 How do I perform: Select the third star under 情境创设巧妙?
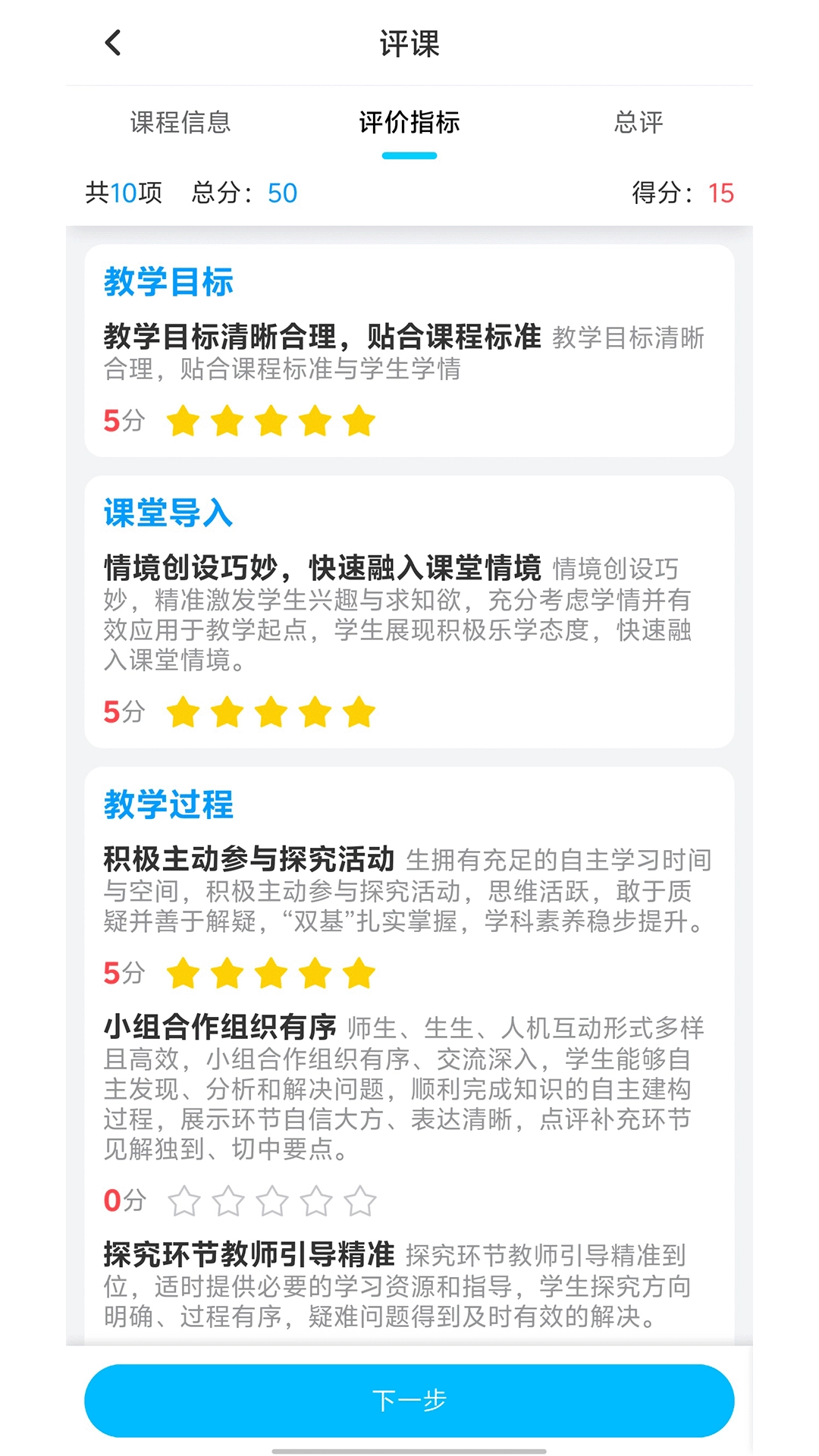(x=271, y=711)
